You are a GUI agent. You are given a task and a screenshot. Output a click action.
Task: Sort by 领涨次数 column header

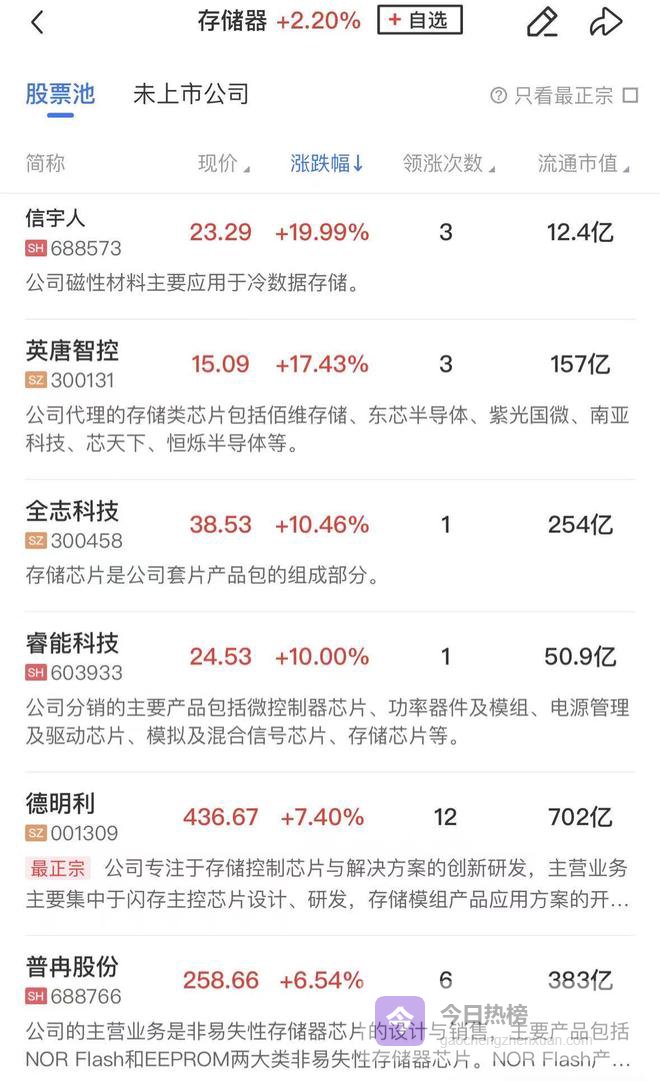pos(447,163)
